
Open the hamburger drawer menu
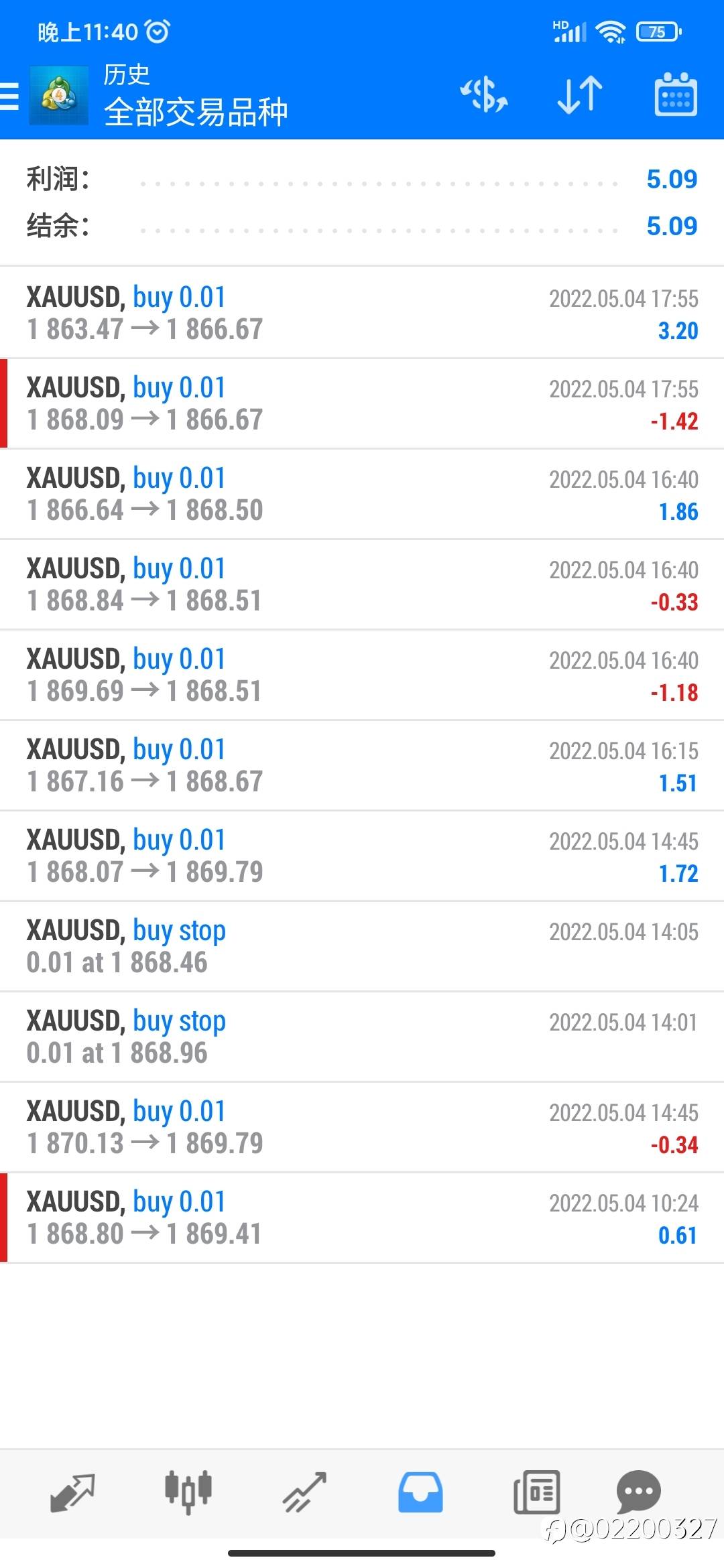9,96
